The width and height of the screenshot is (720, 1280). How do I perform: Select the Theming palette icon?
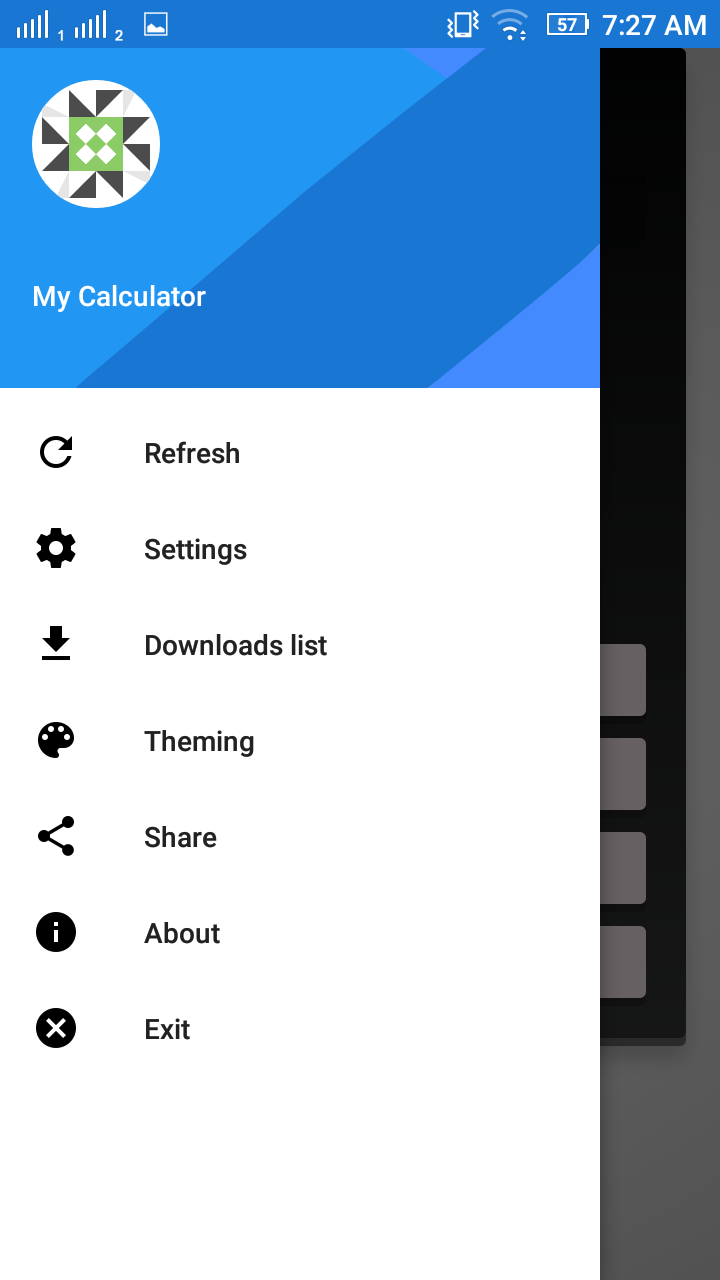(x=55, y=740)
